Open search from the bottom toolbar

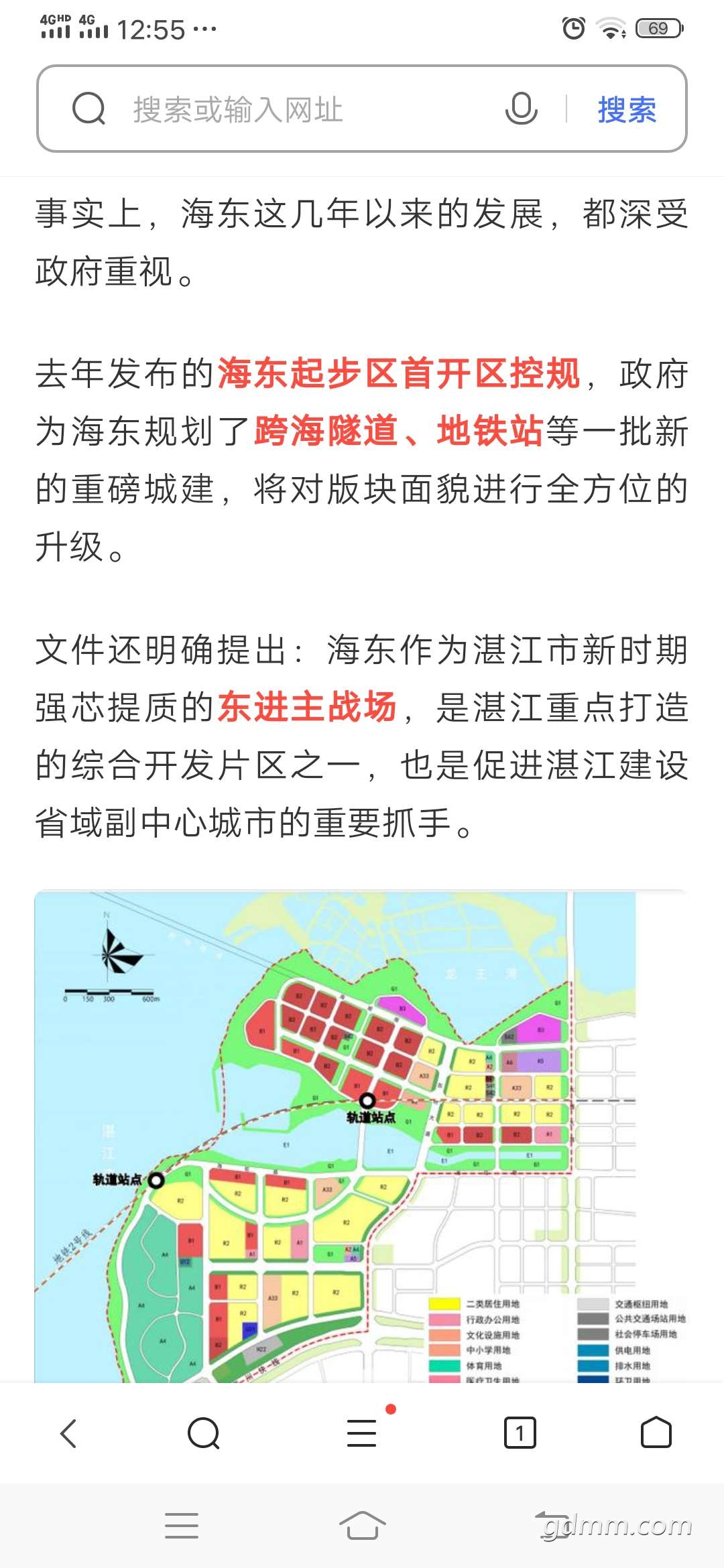[204, 1433]
